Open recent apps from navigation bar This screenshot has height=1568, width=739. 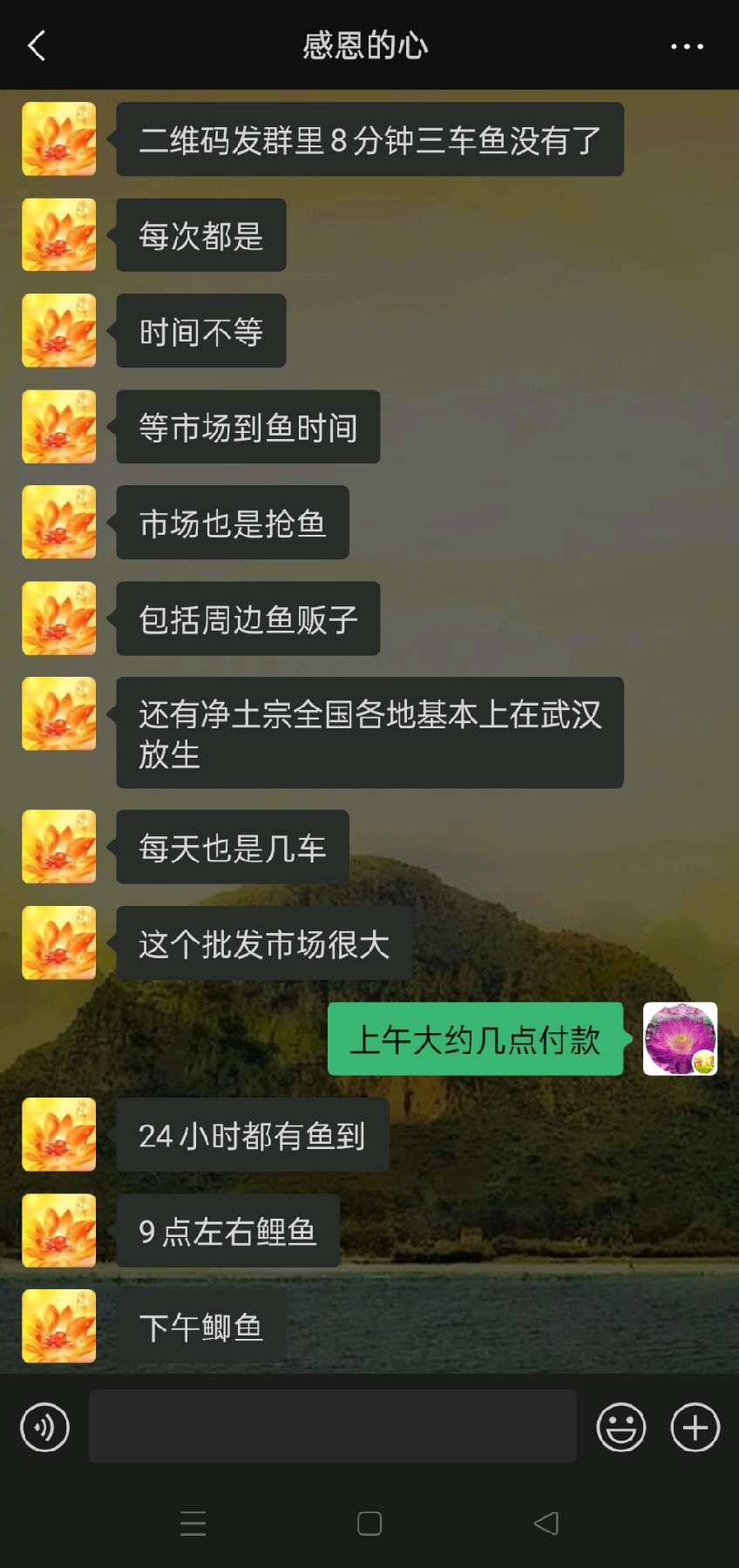point(193,1524)
